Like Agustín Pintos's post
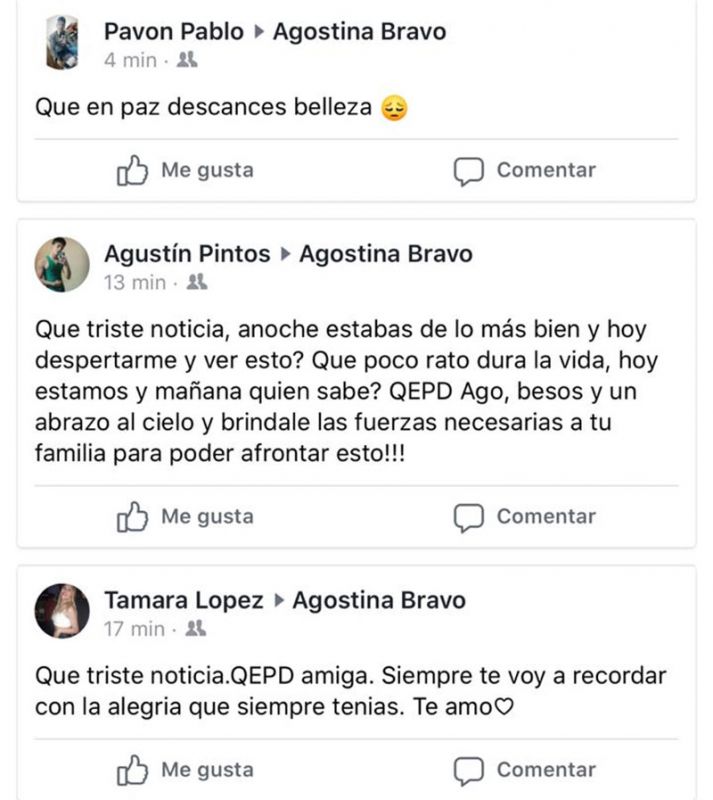The image size is (713, 800). tap(186, 516)
